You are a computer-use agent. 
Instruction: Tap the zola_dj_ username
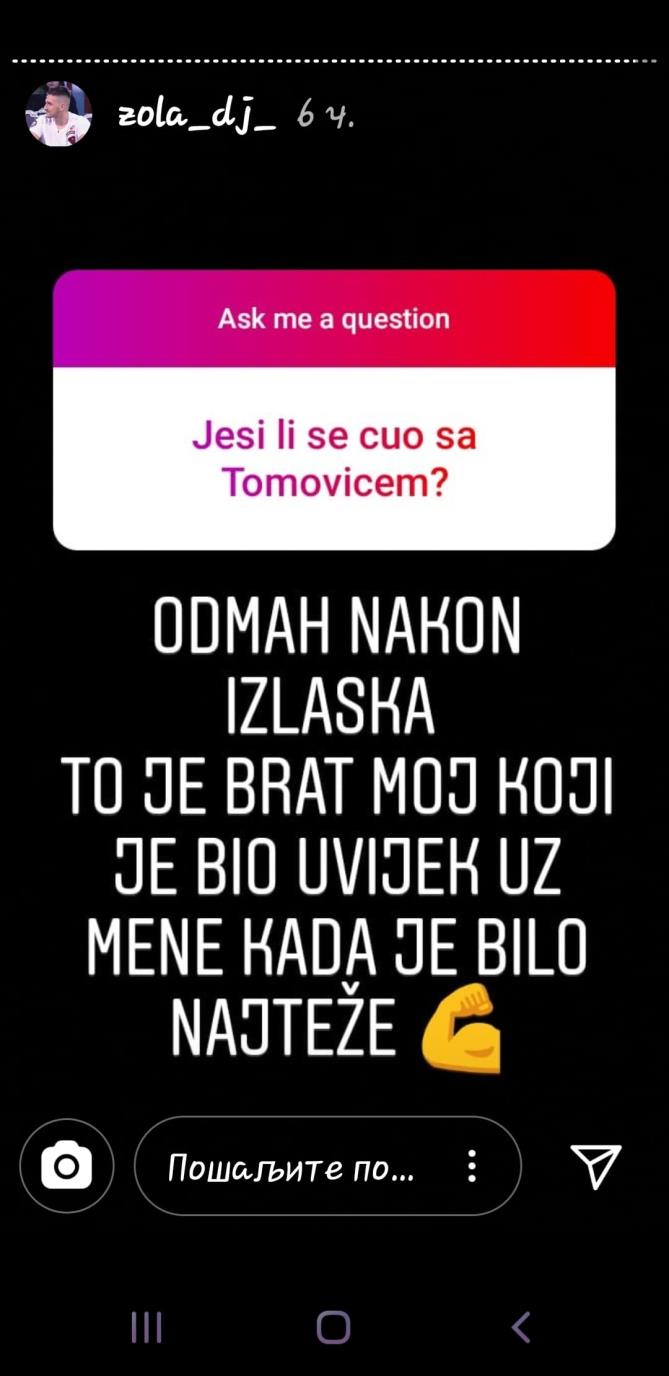pyautogui.click(x=198, y=117)
